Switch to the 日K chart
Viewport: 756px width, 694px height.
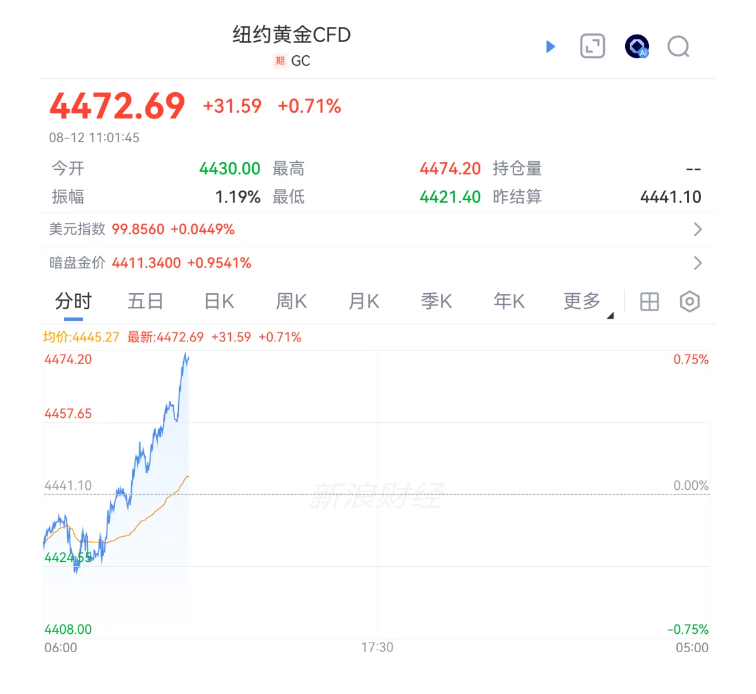tap(219, 301)
